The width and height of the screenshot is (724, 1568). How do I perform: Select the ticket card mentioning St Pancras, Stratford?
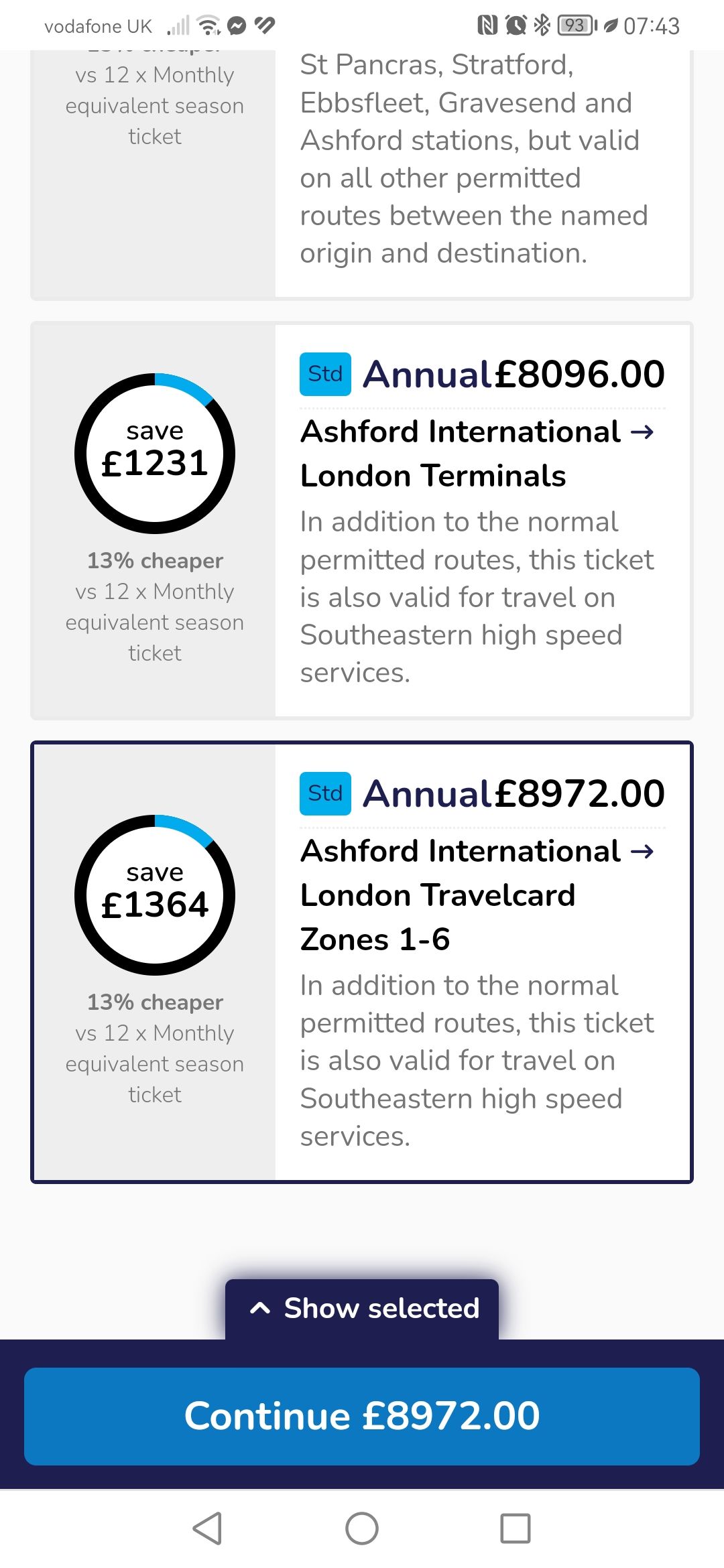pos(362,174)
